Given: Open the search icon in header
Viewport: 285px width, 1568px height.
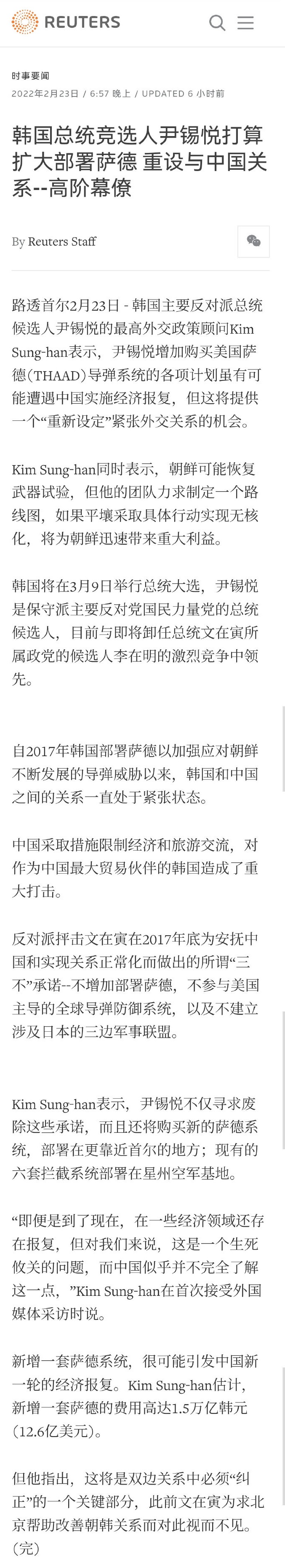Looking at the screenshot, I should (217, 23).
